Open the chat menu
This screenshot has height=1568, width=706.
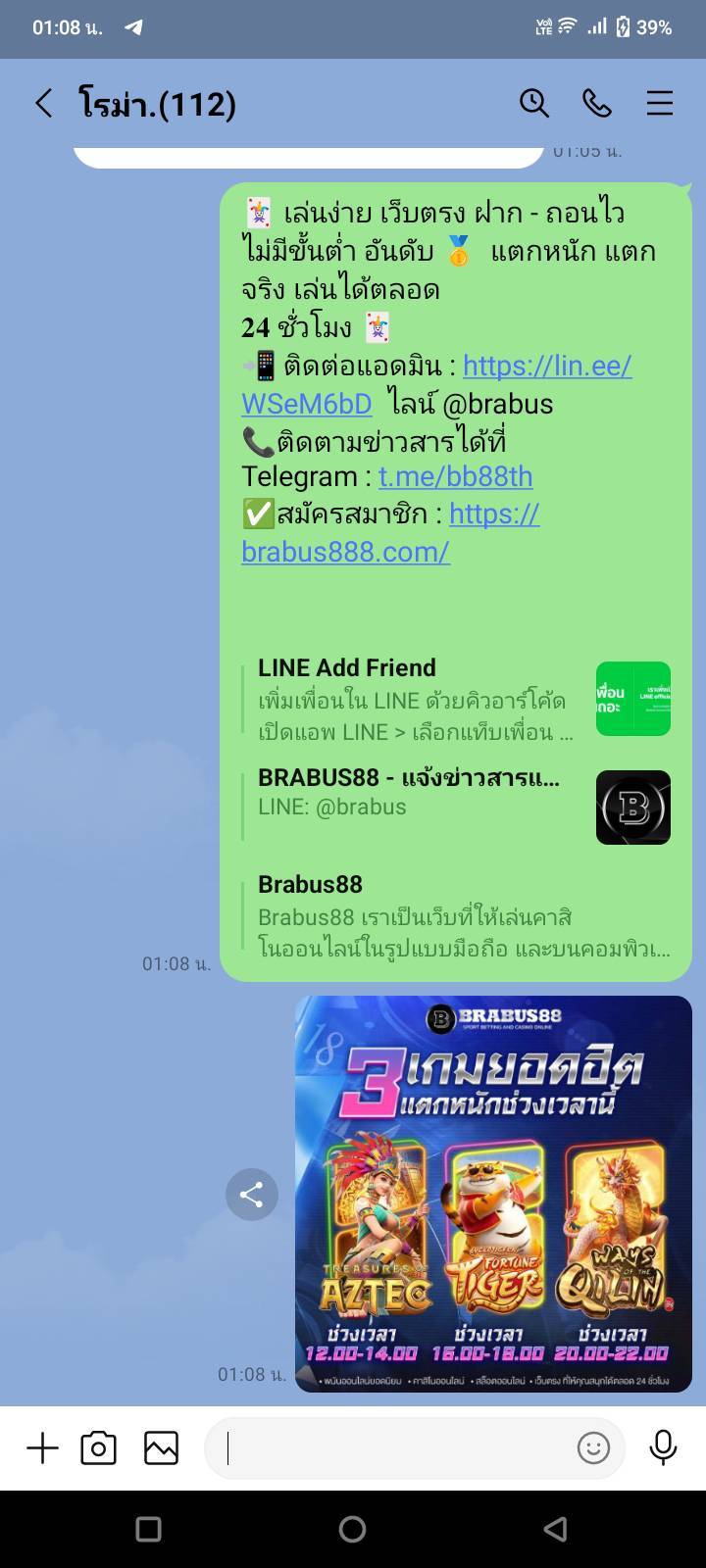[660, 103]
